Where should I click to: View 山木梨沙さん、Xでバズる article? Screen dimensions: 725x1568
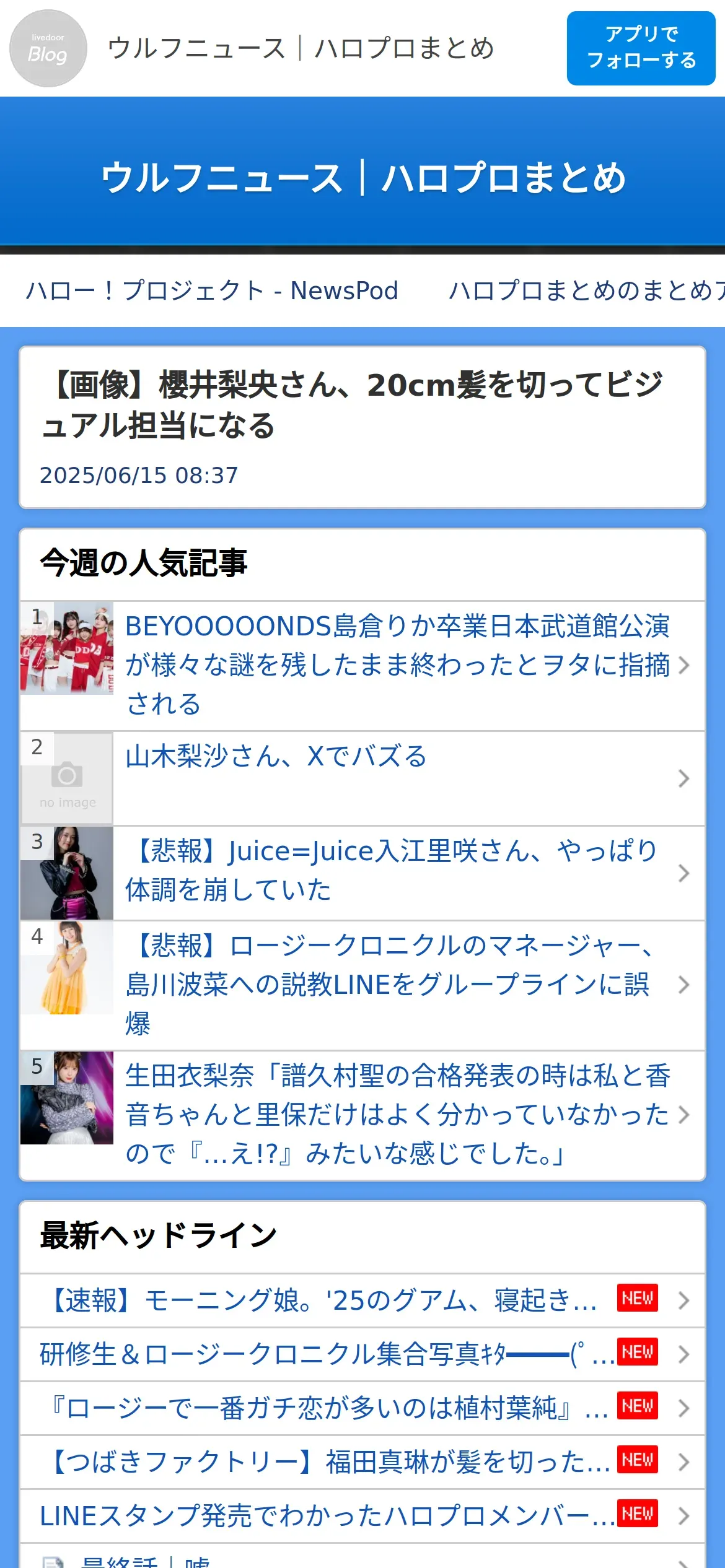coord(276,757)
